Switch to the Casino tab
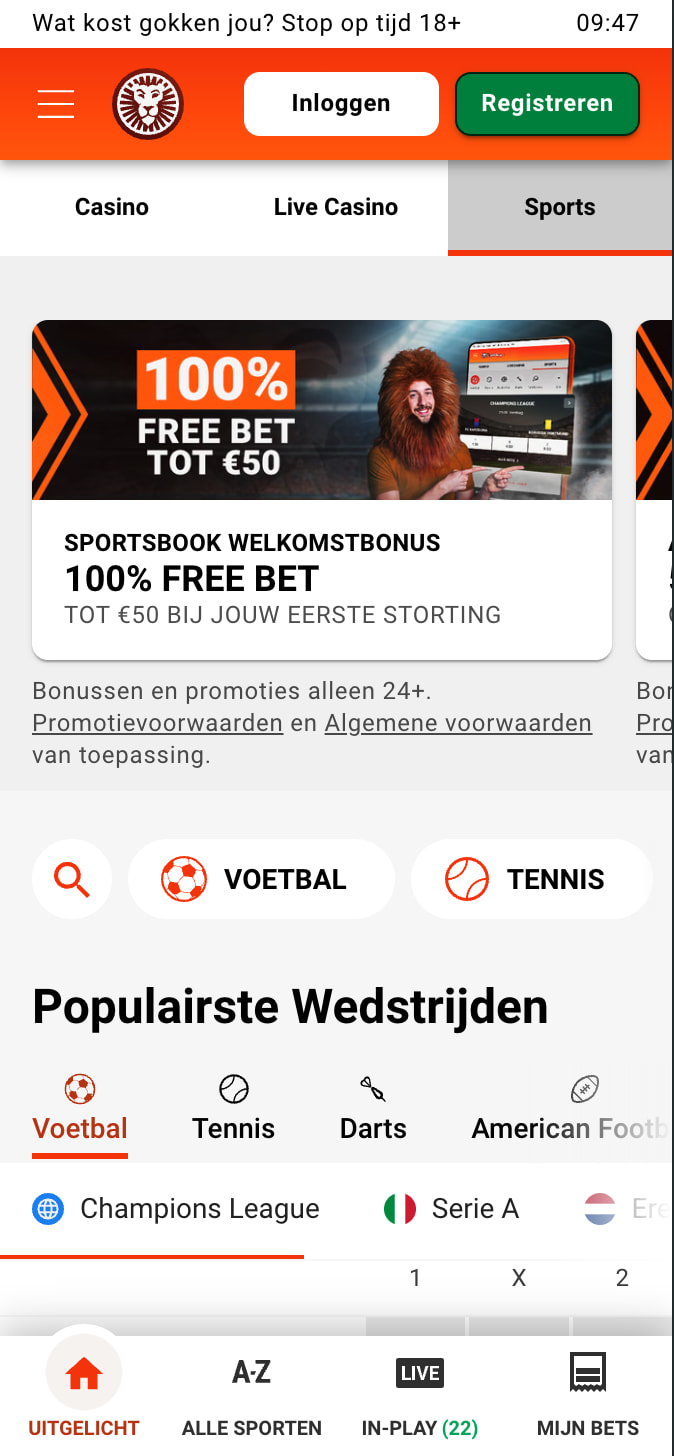The image size is (674, 1456). (x=112, y=207)
